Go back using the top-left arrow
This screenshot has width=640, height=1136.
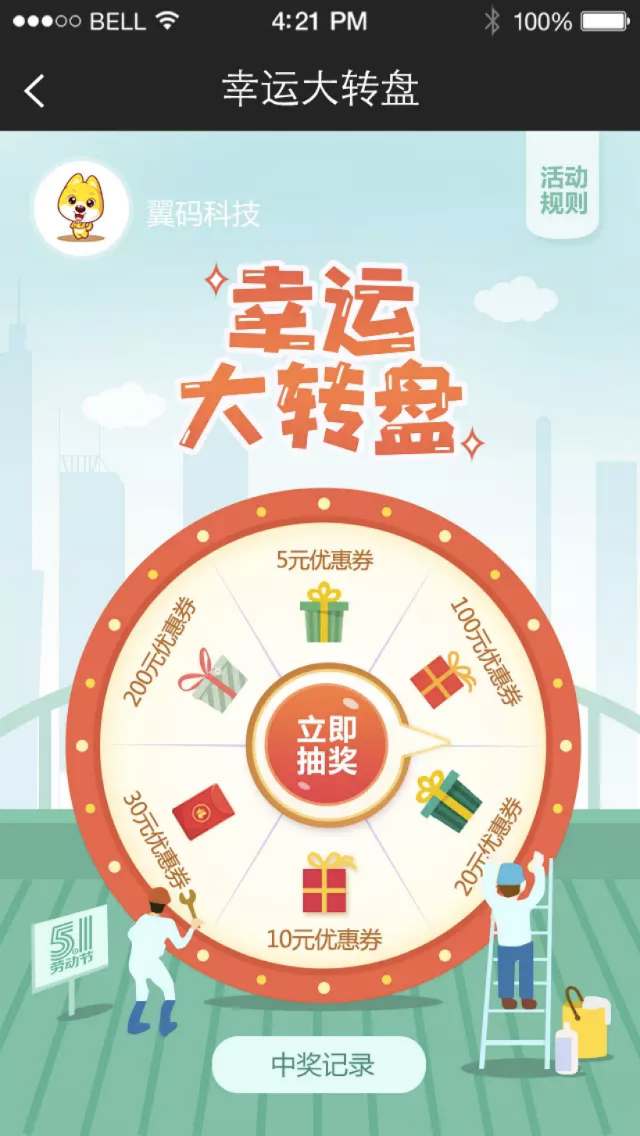click(x=35, y=91)
